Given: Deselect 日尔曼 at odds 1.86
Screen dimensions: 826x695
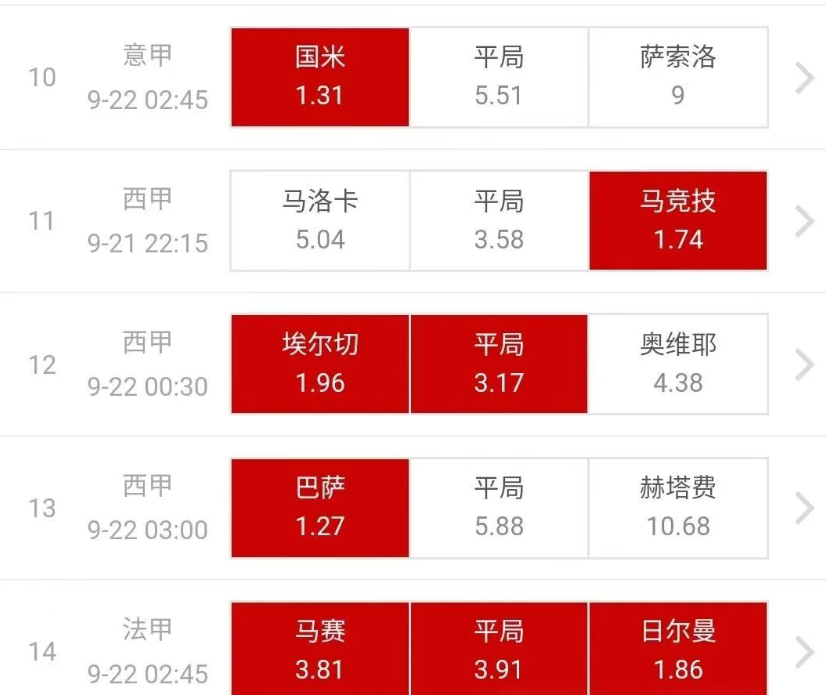Looking at the screenshot, I should (678, 650).
